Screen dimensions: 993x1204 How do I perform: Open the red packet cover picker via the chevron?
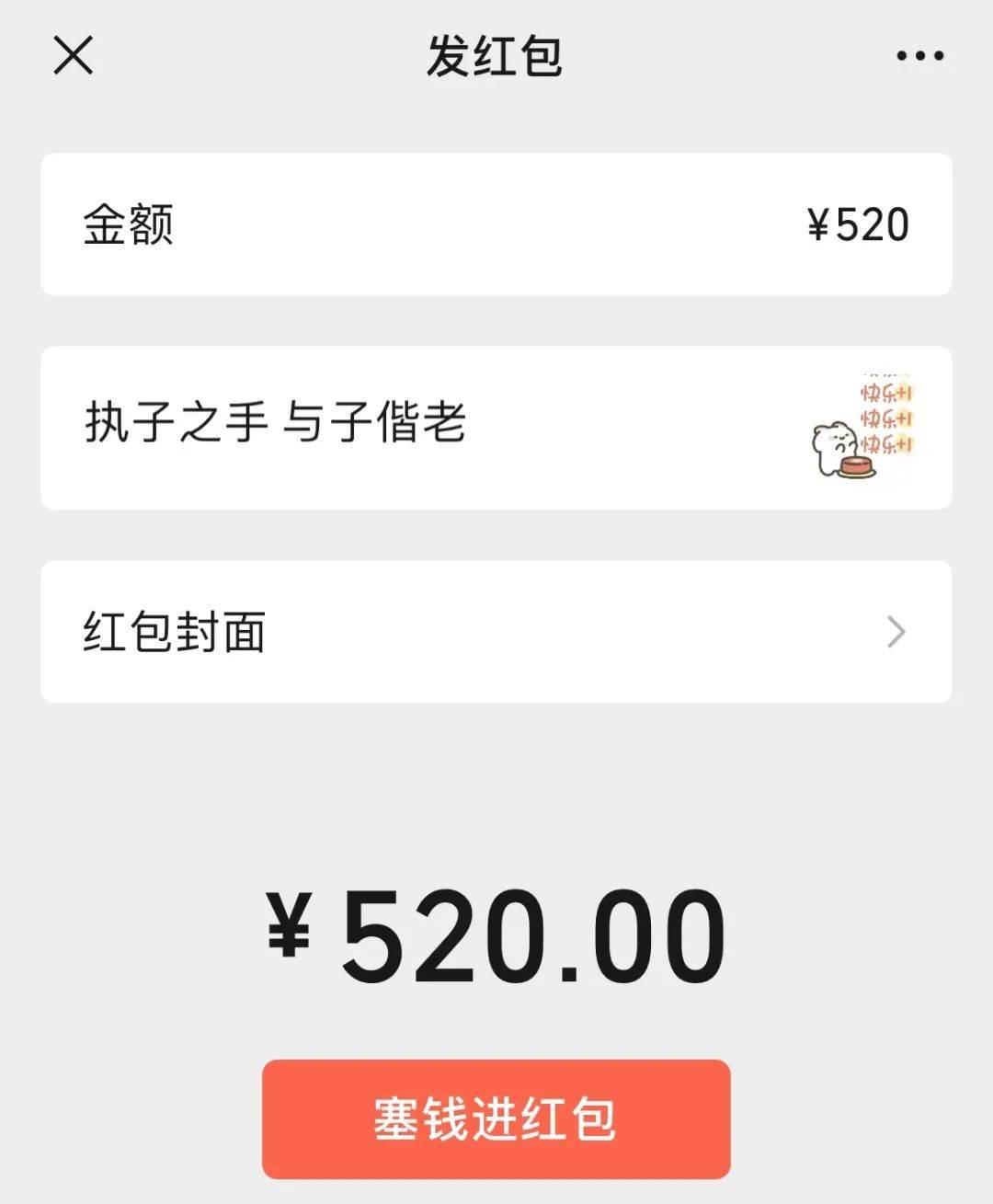click(x=895, y=632)
